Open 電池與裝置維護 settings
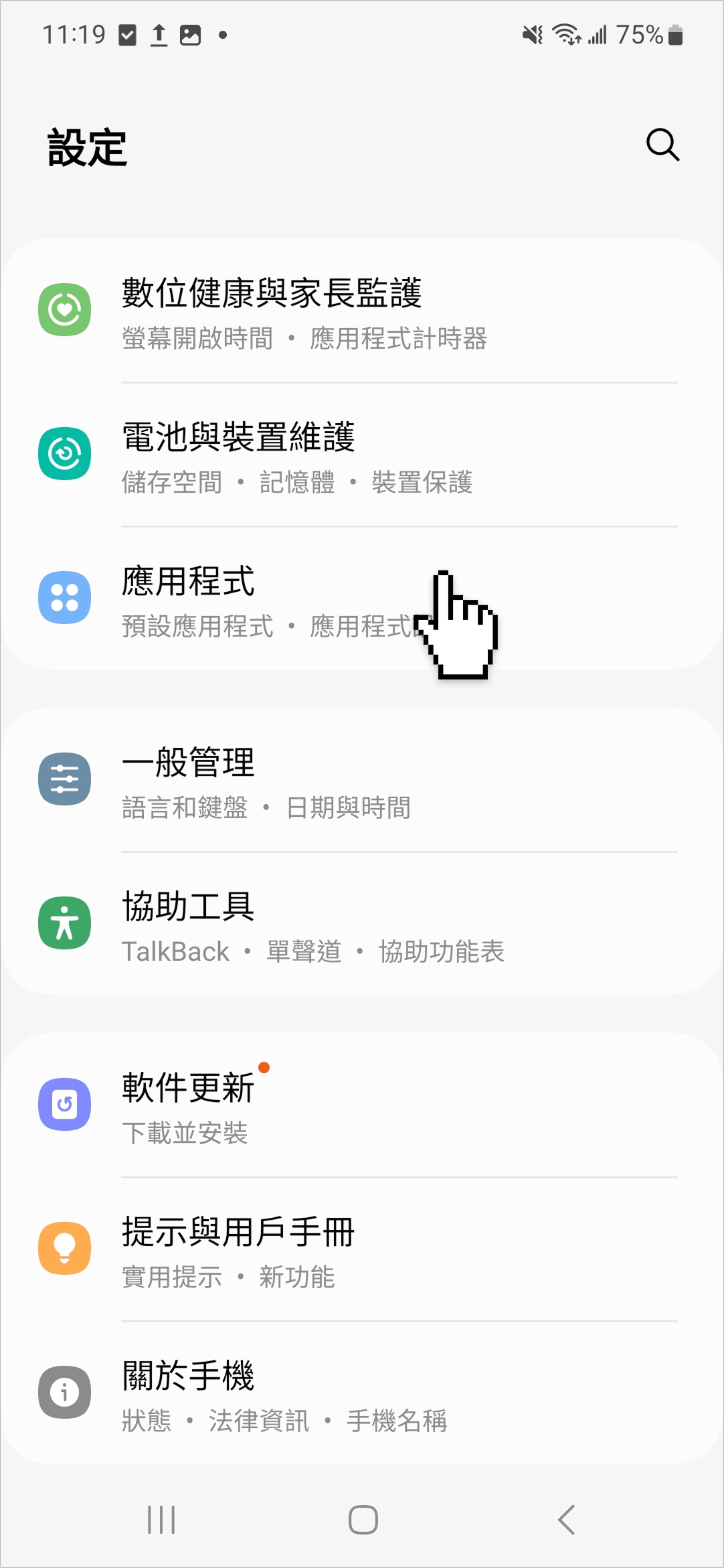Viewport: 724px width, 1568px height. 362,455
